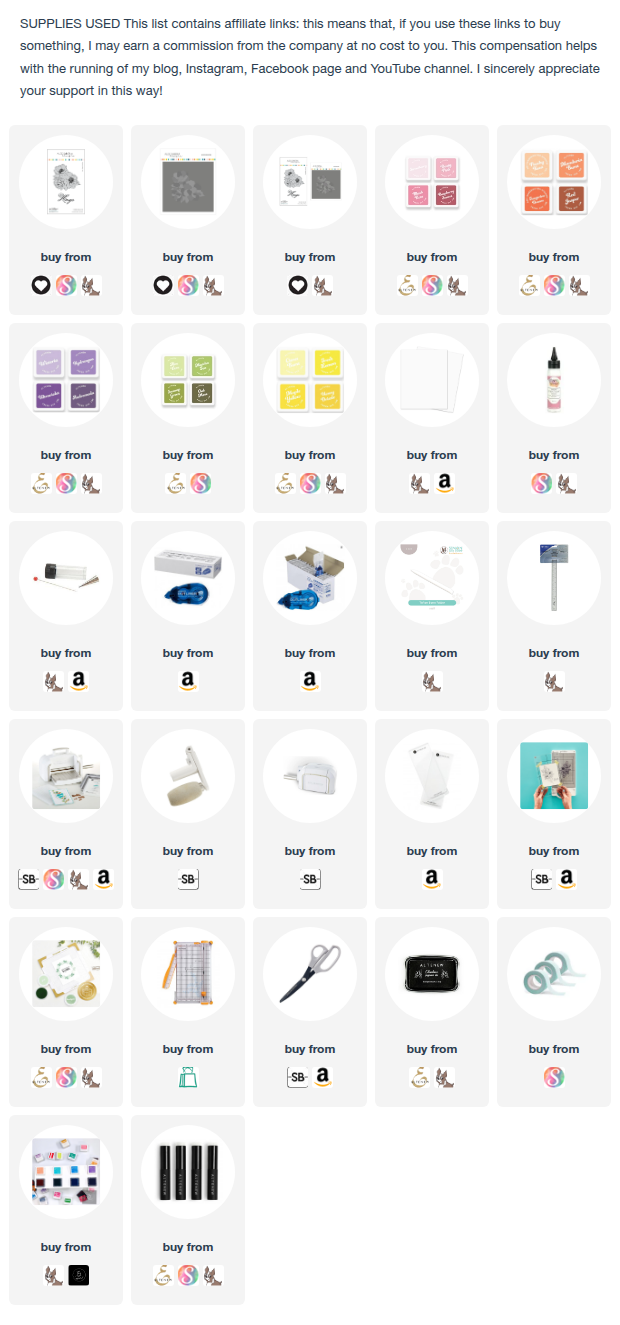Open the die cutting machine product image
620x1325 pixels.
[65, 774]
